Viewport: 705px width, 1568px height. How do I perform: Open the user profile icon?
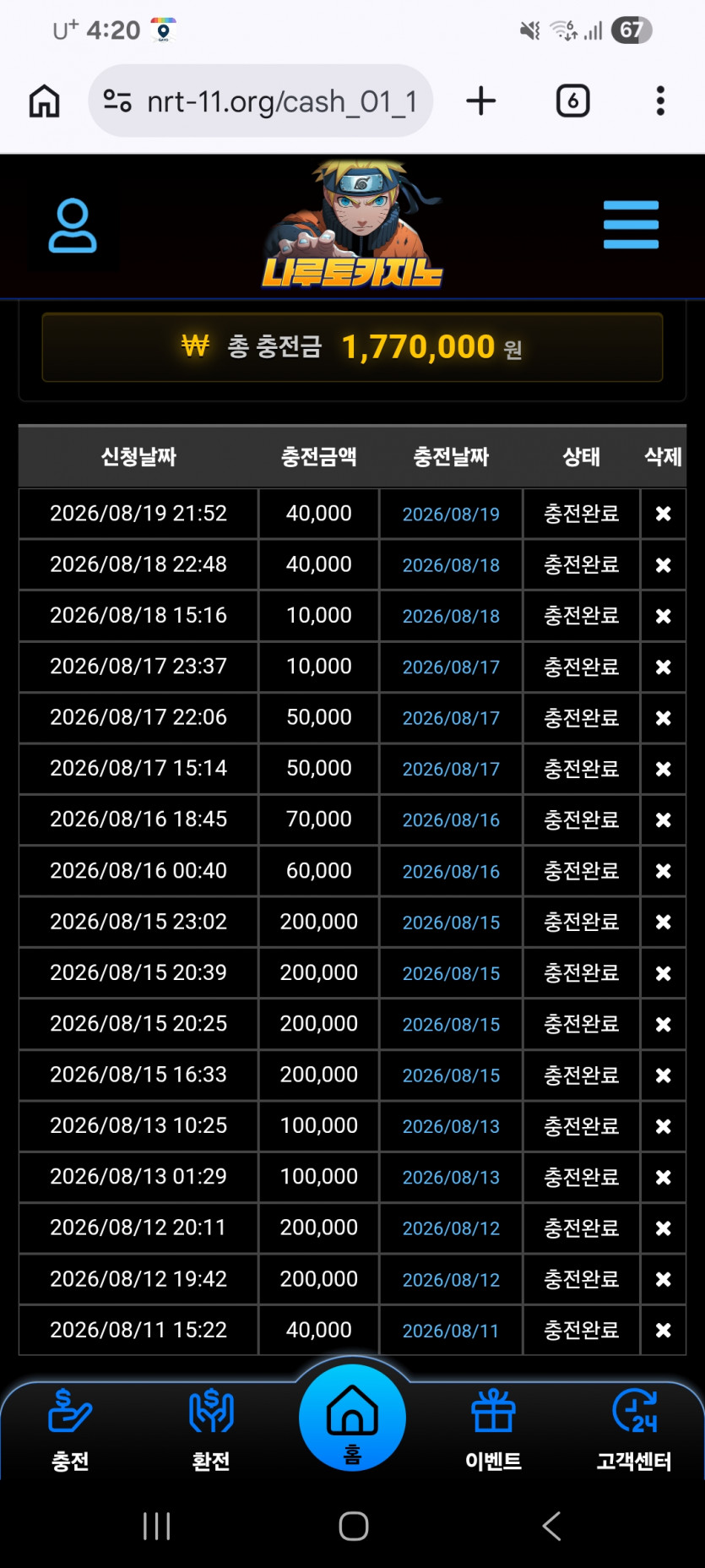tap(73, 226)
